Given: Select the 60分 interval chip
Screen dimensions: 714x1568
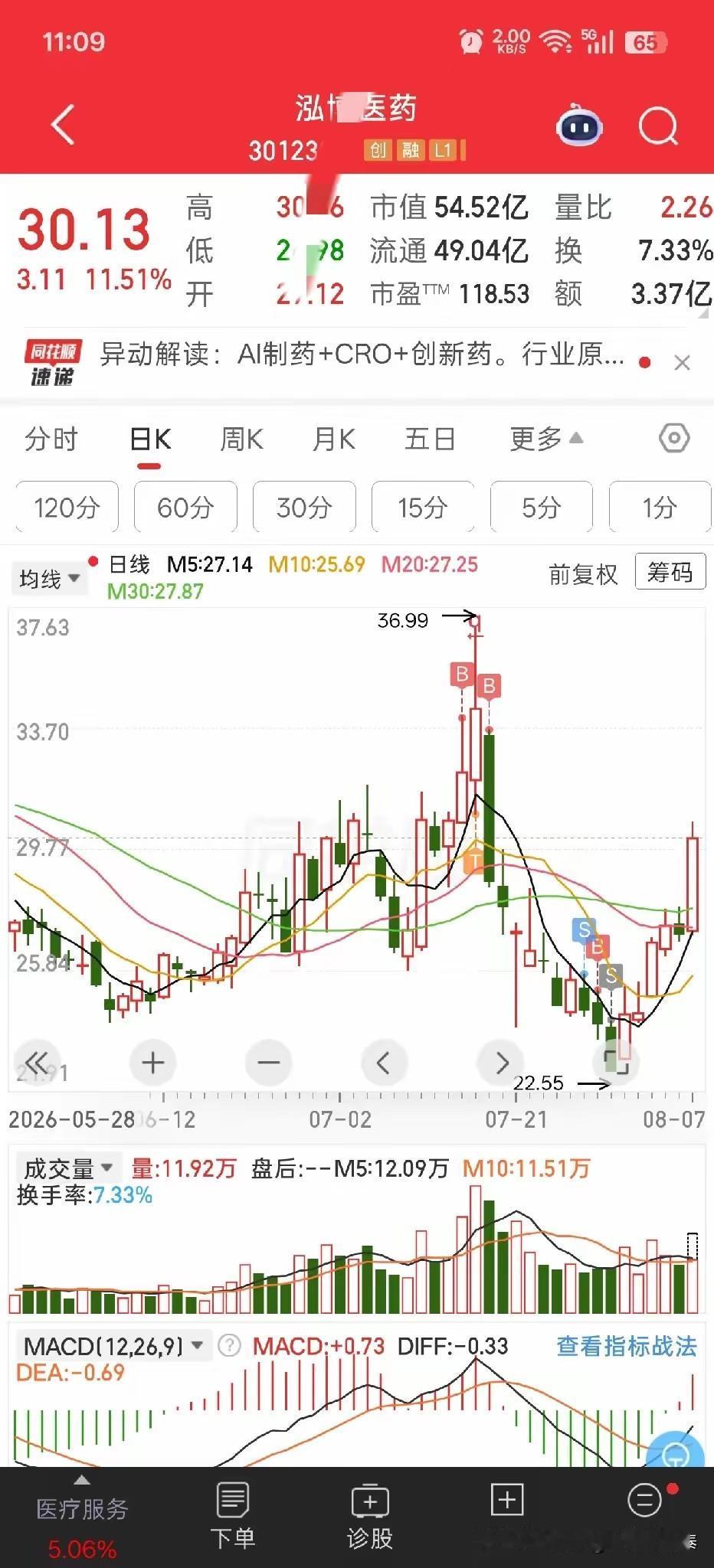Looking at the screenshot, I should (x=185, y=507).
